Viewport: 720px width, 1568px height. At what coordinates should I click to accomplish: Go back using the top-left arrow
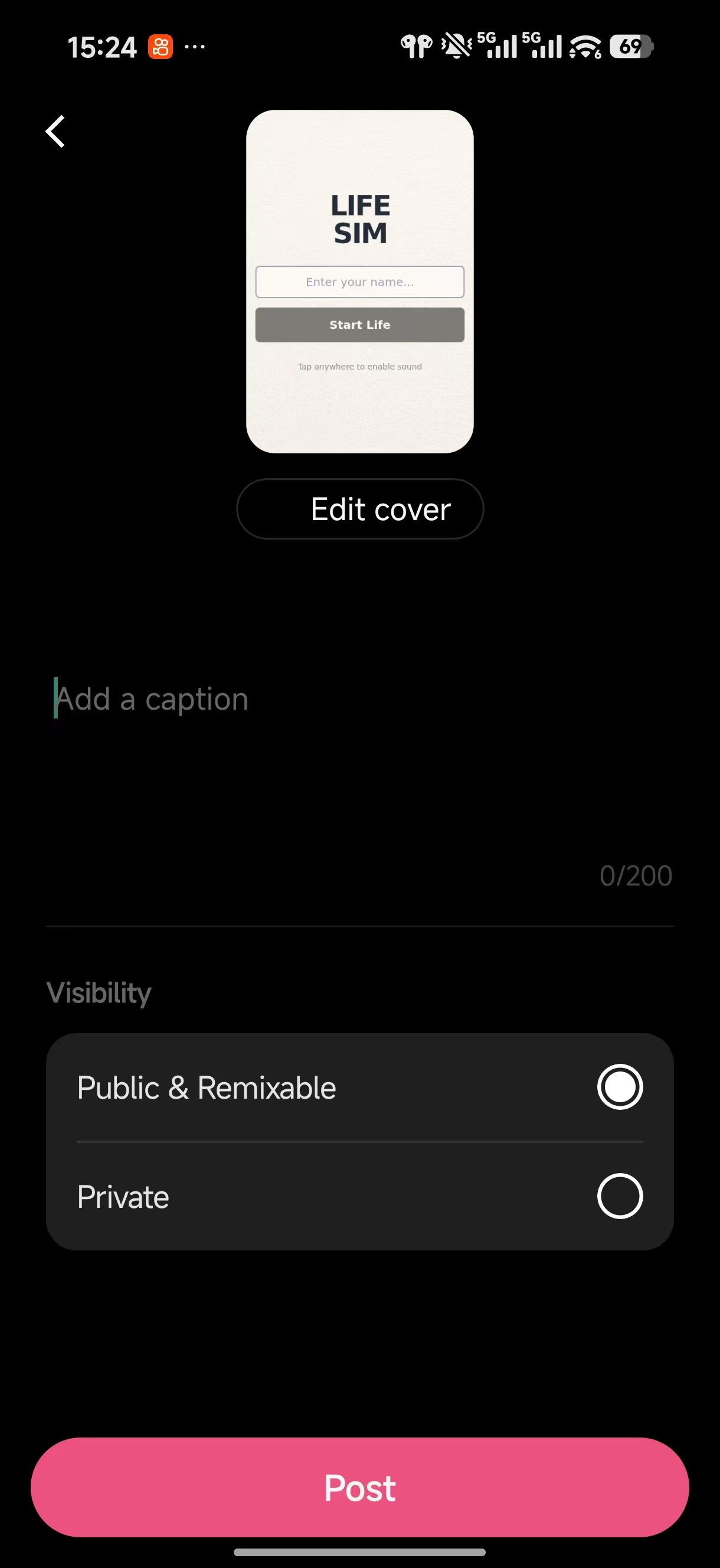[x=55, y=132]
